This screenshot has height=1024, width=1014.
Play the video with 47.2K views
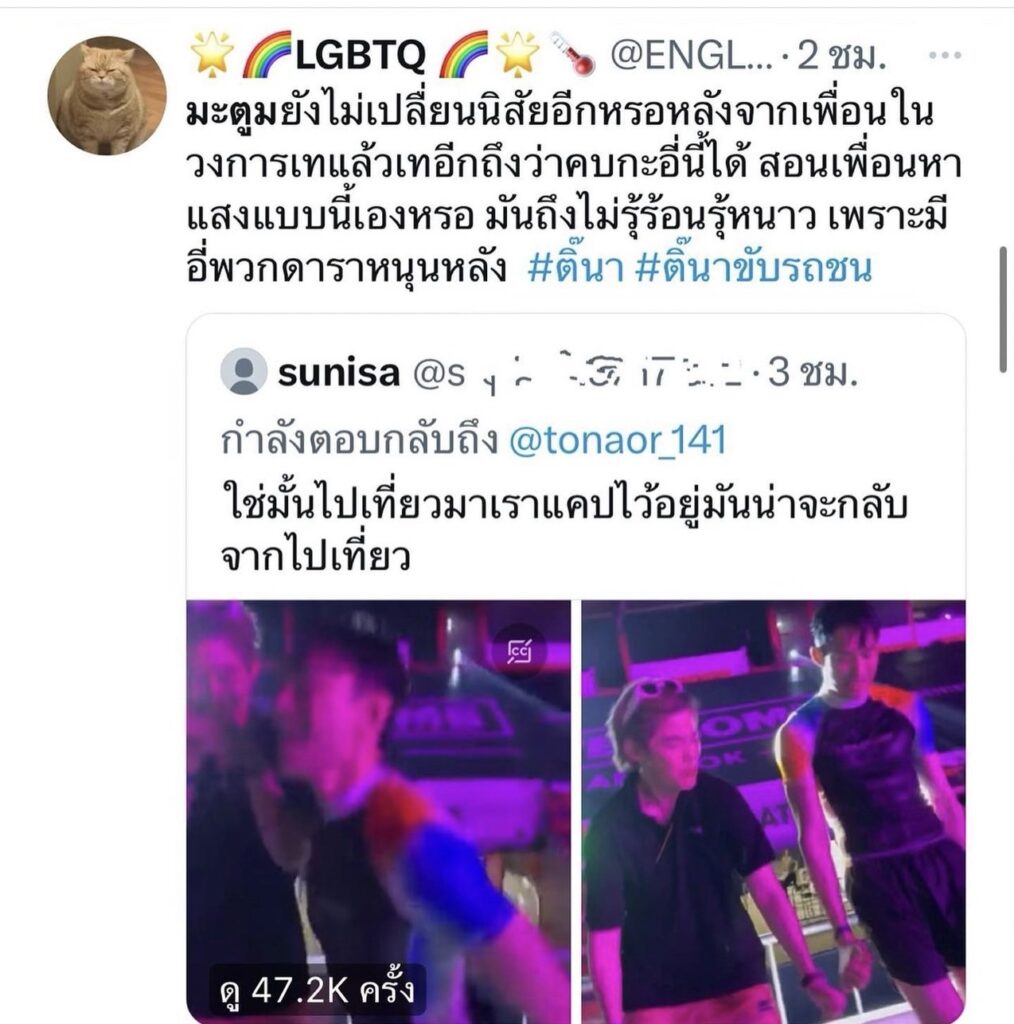point(378,810)
